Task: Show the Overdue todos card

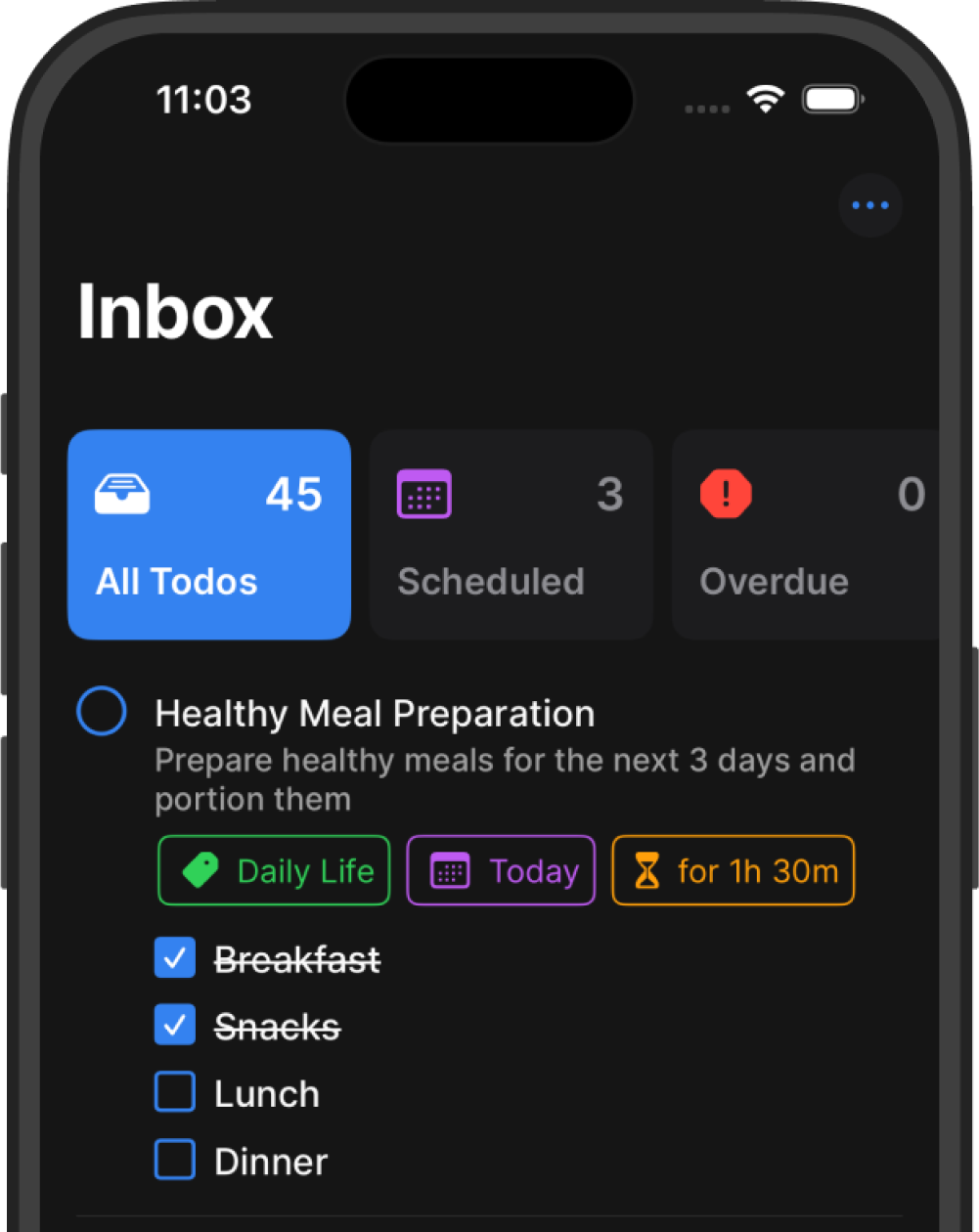Action: 805,535
